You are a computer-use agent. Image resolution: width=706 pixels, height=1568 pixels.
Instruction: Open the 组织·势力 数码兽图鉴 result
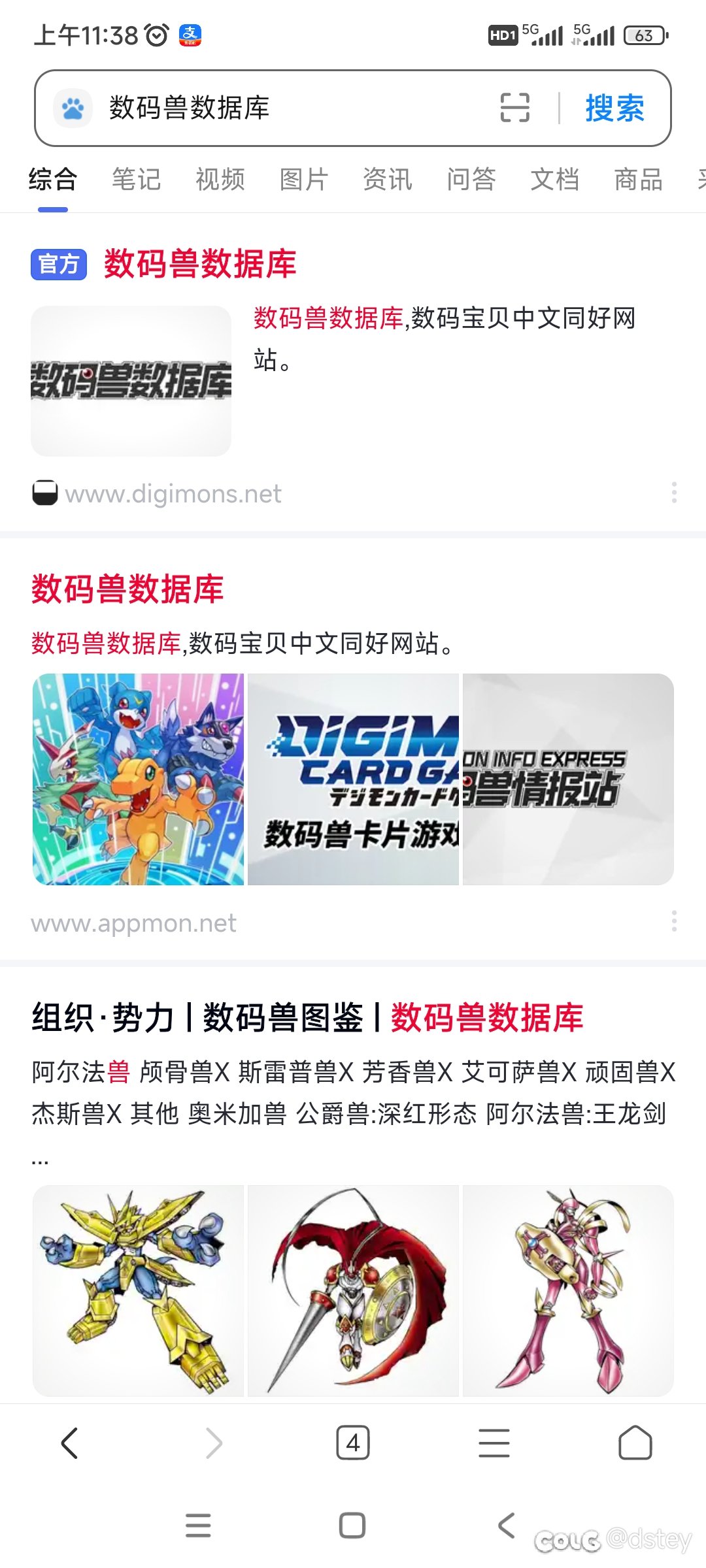(307, 1018)
